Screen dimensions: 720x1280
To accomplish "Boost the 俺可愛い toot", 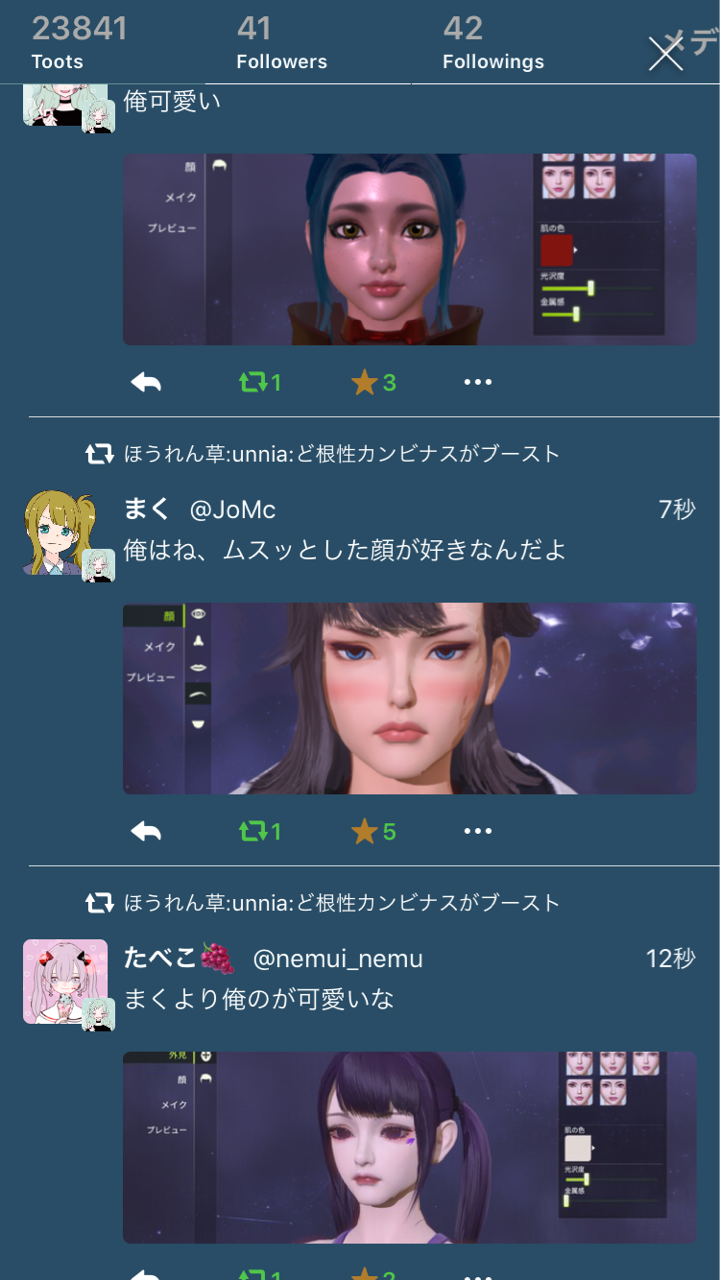I will [259, 382].
